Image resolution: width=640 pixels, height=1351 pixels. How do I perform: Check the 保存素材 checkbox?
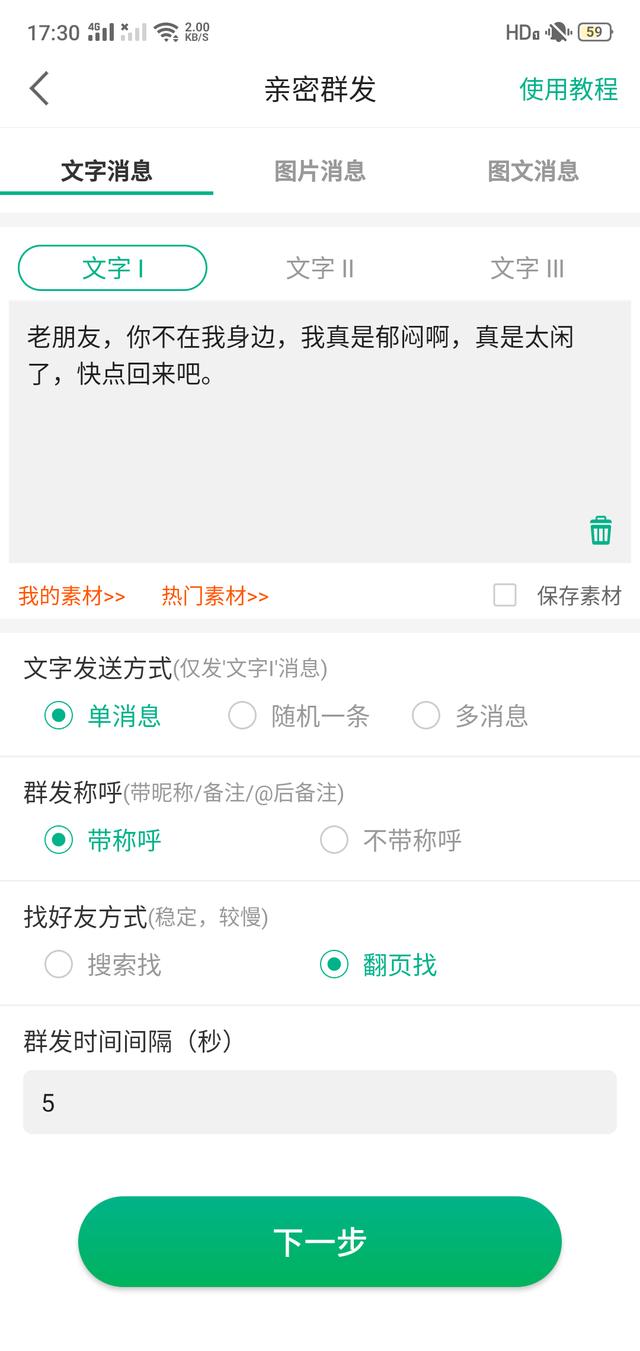point(505,596)
